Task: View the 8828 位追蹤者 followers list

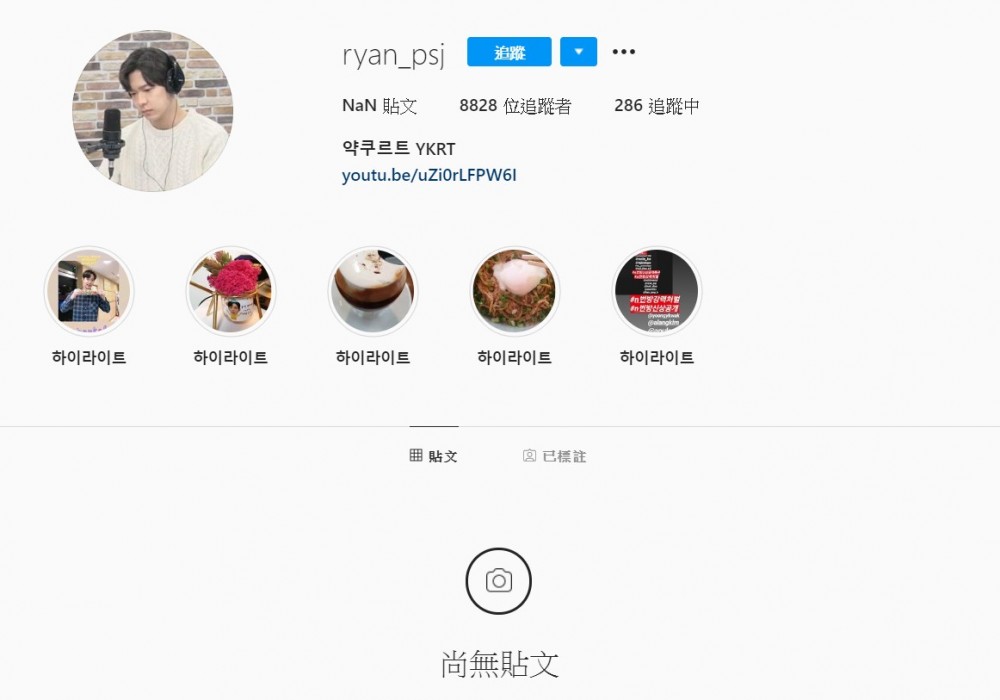Action: (x=515, y=106)
